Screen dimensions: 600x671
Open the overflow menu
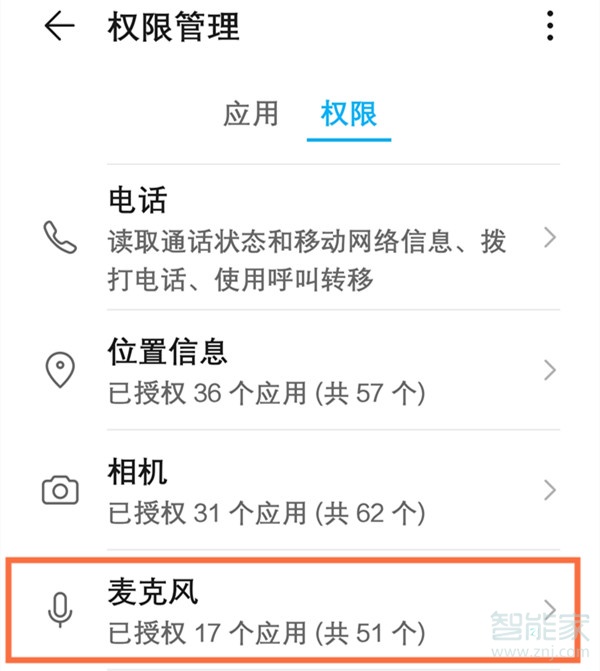[x=550, y=27]
